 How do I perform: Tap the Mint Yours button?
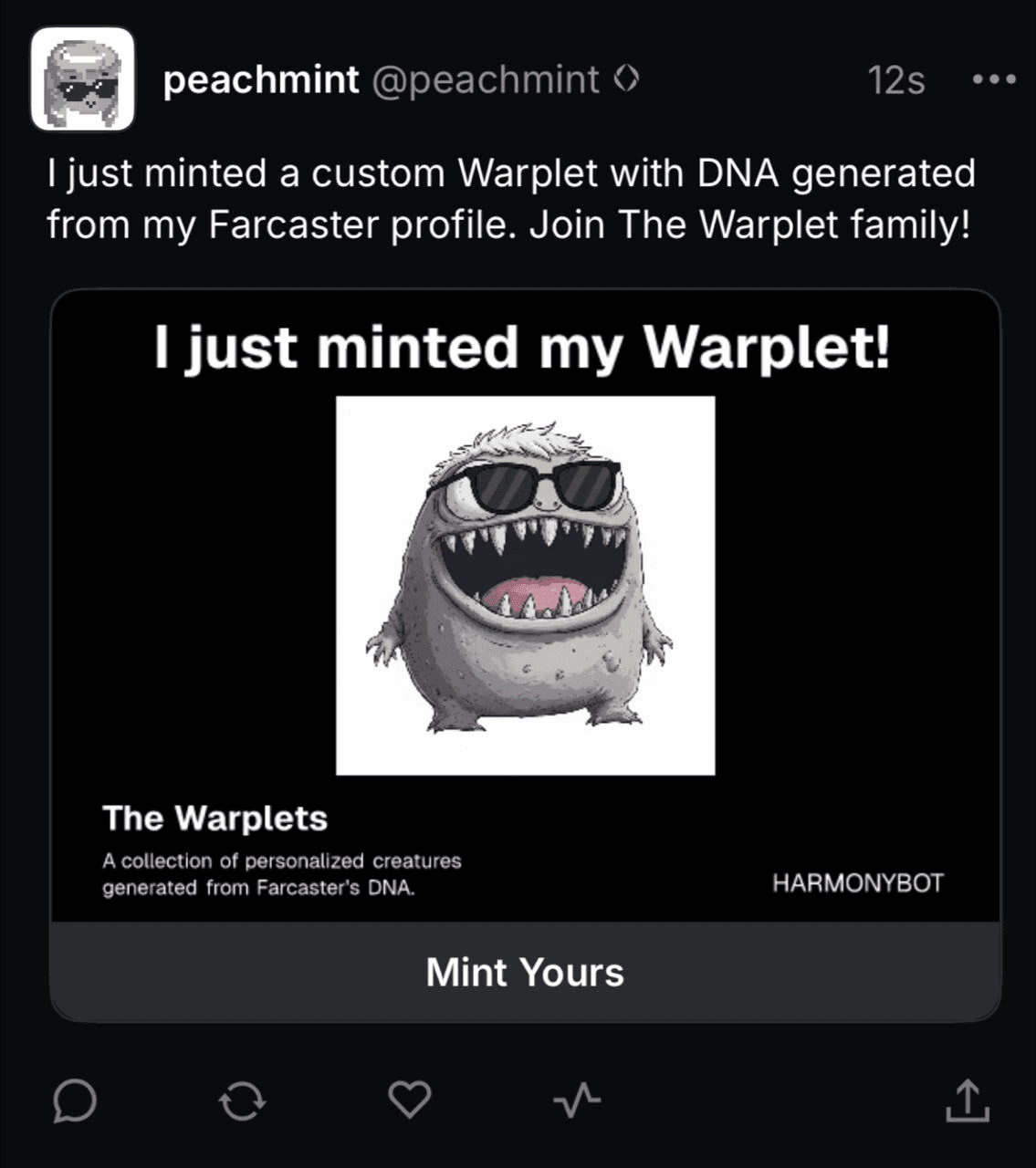point(525,973)
